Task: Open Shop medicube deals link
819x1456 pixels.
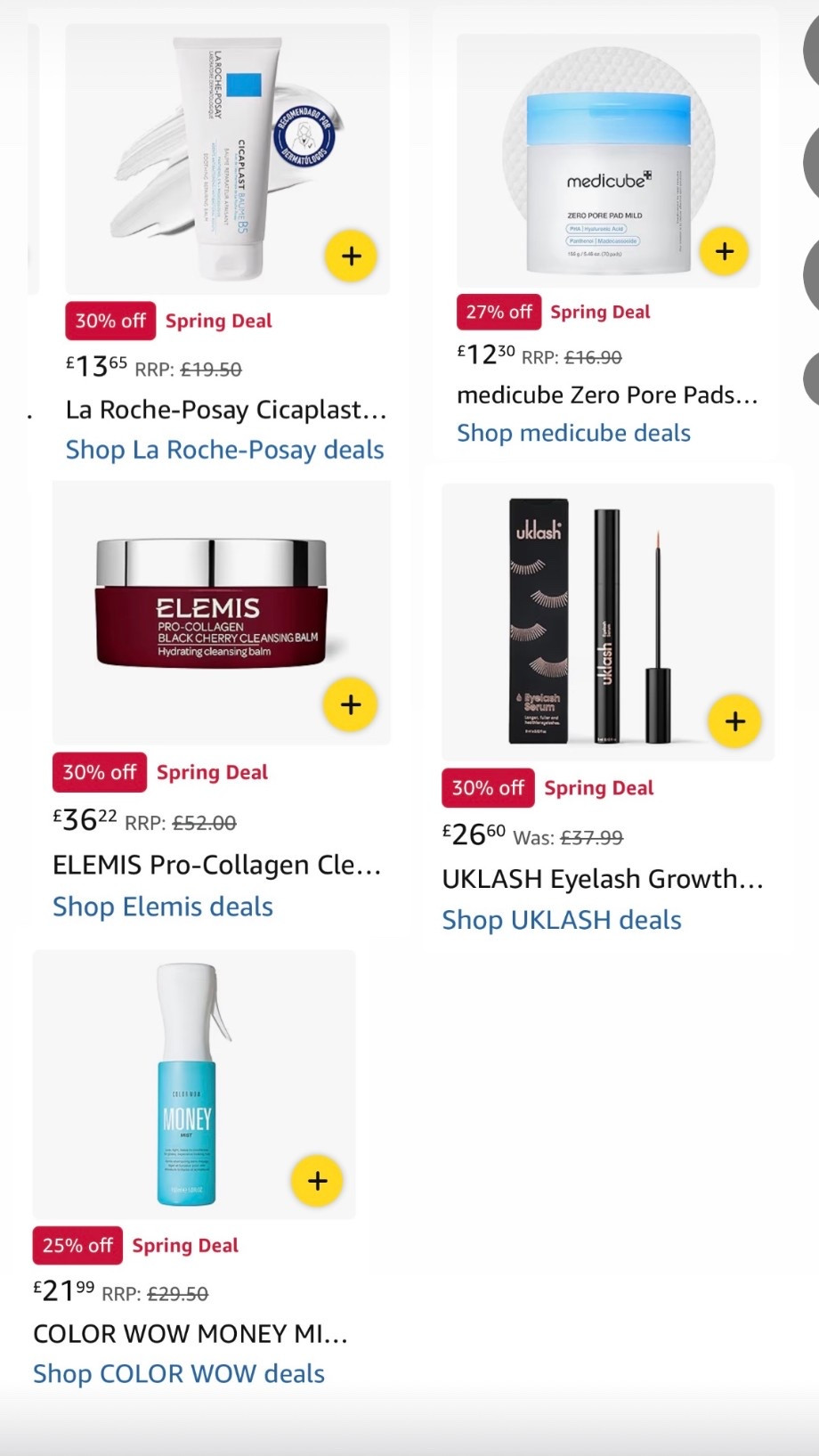Action: pos(573,432)
